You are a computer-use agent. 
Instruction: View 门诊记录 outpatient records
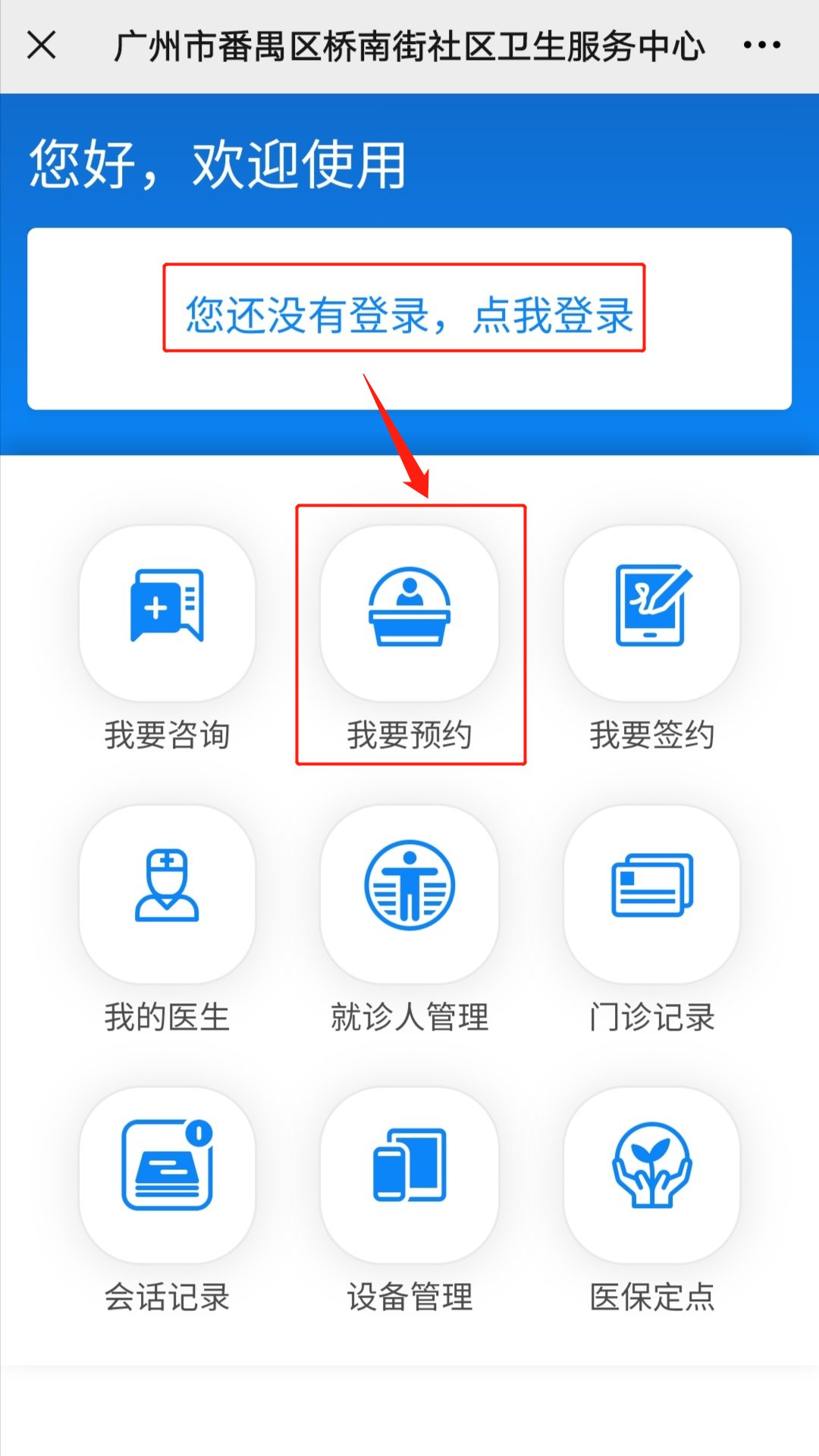tap(651, 895)
